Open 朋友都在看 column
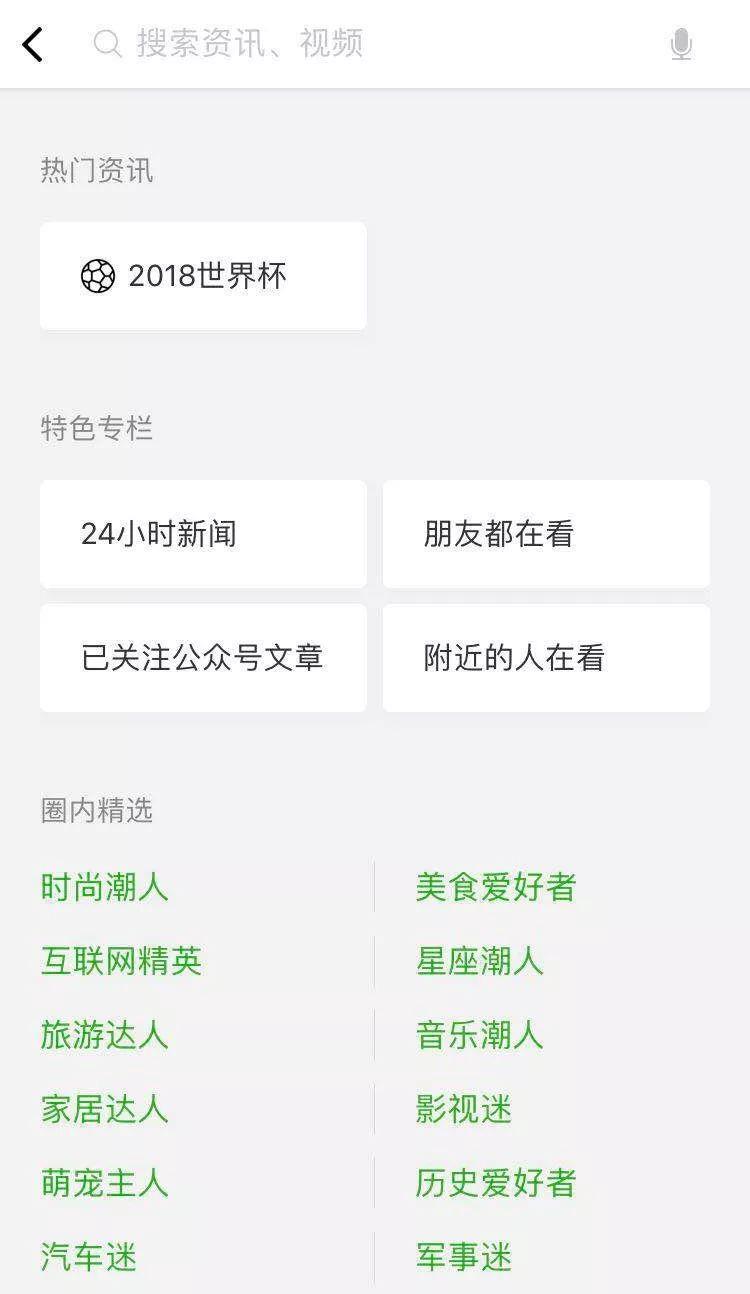Screen dimensions: 750x1294 (546, 534)
